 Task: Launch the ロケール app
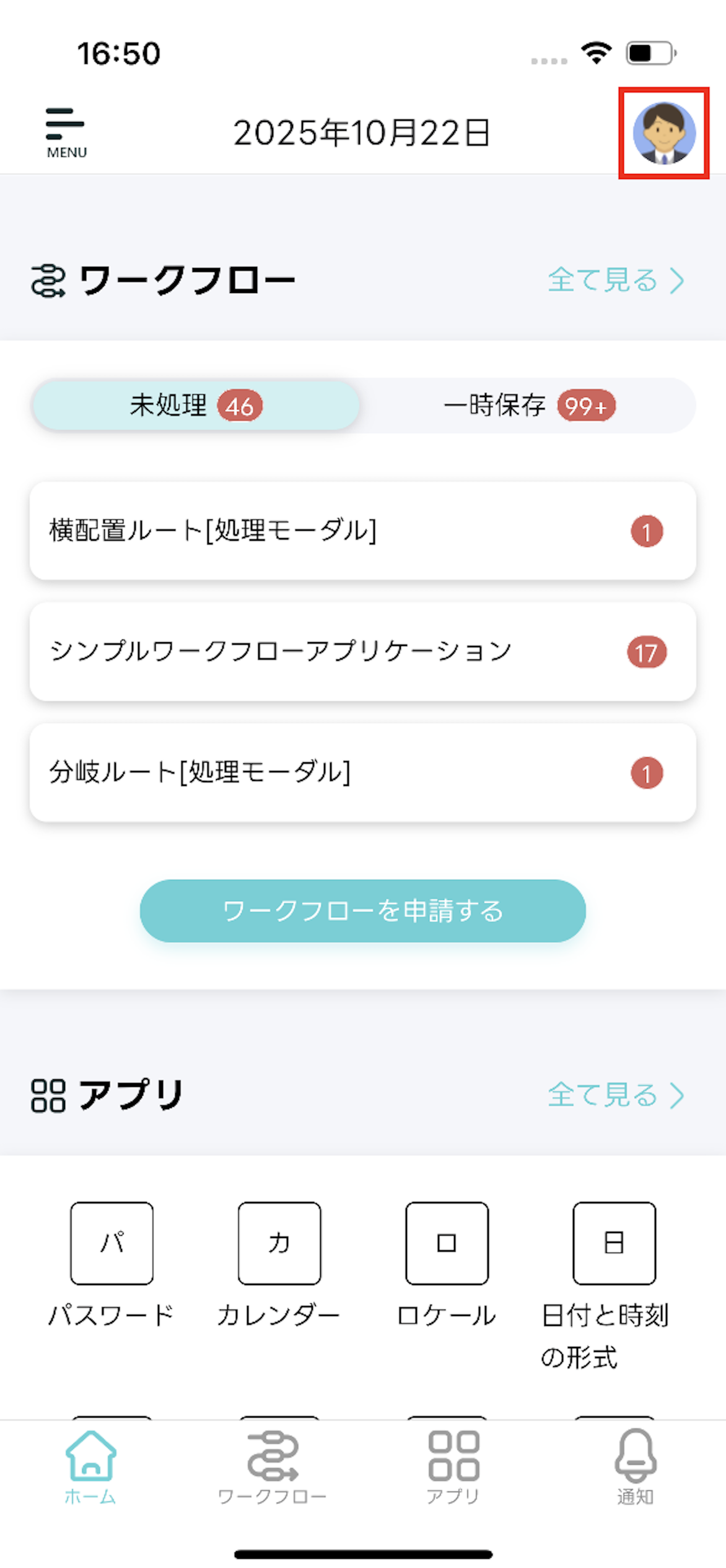click(447, 1244)
